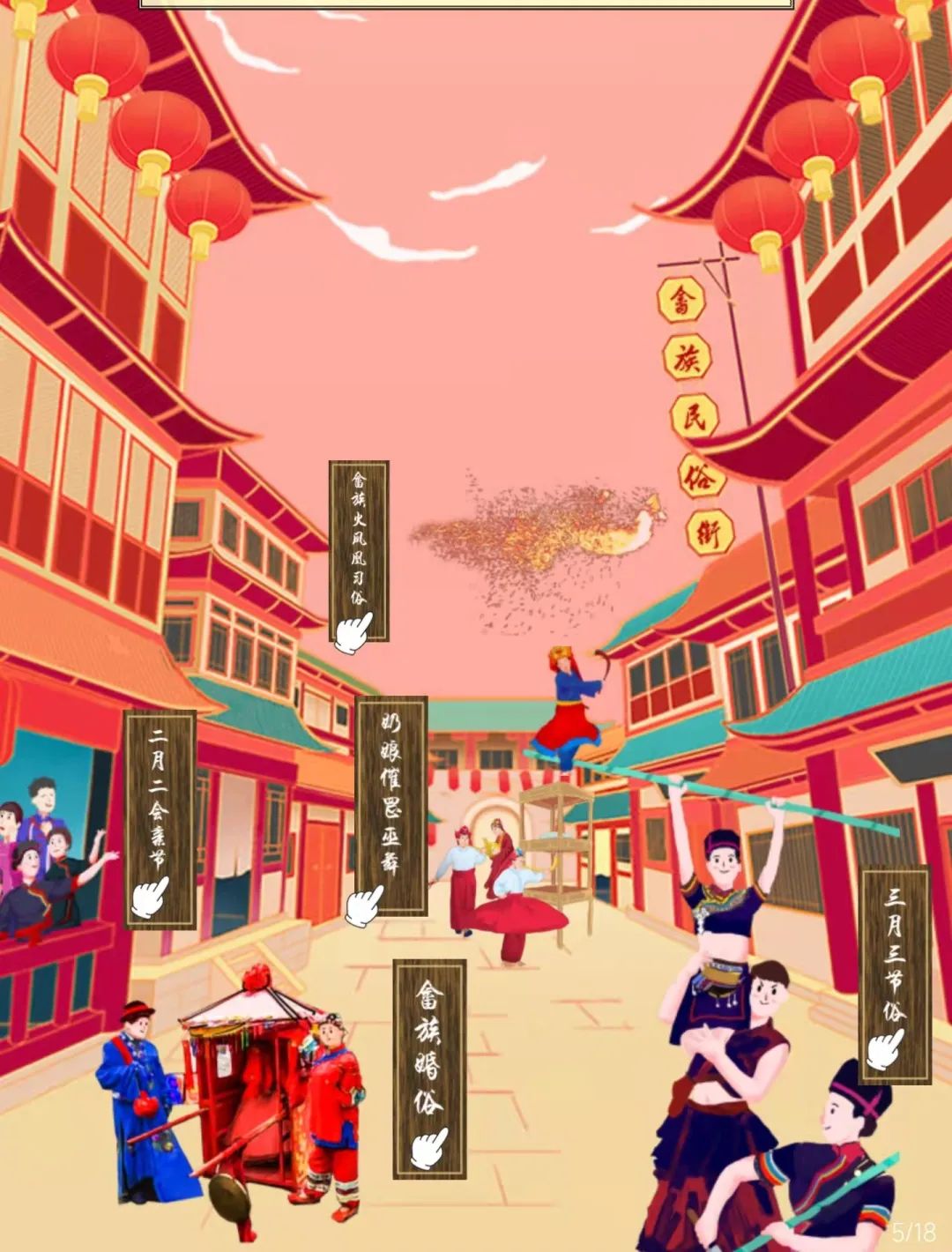Open the 畲族火凤凰习俗 sign
This screenshot has width=952, height=1252.
[359, 551]
